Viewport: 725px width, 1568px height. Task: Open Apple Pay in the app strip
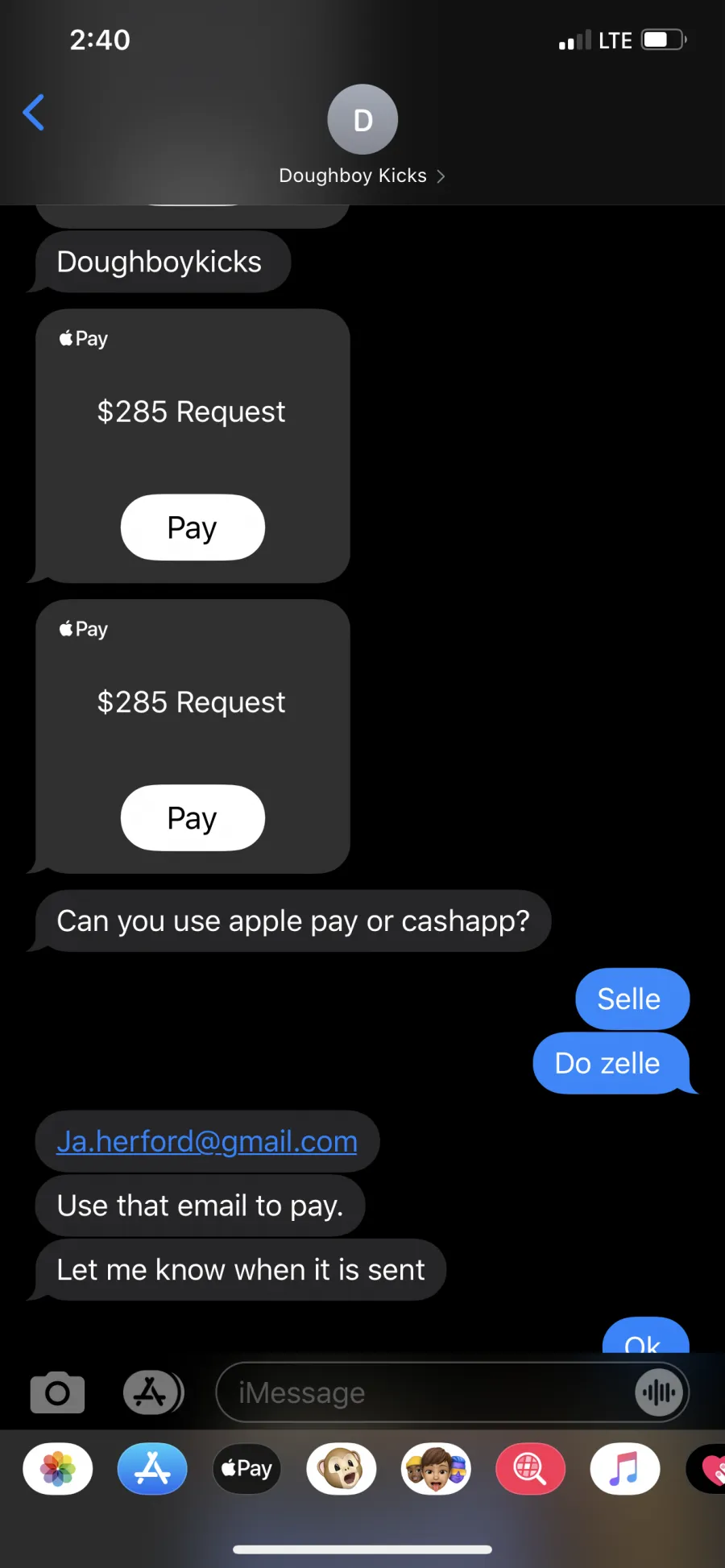246,1469
